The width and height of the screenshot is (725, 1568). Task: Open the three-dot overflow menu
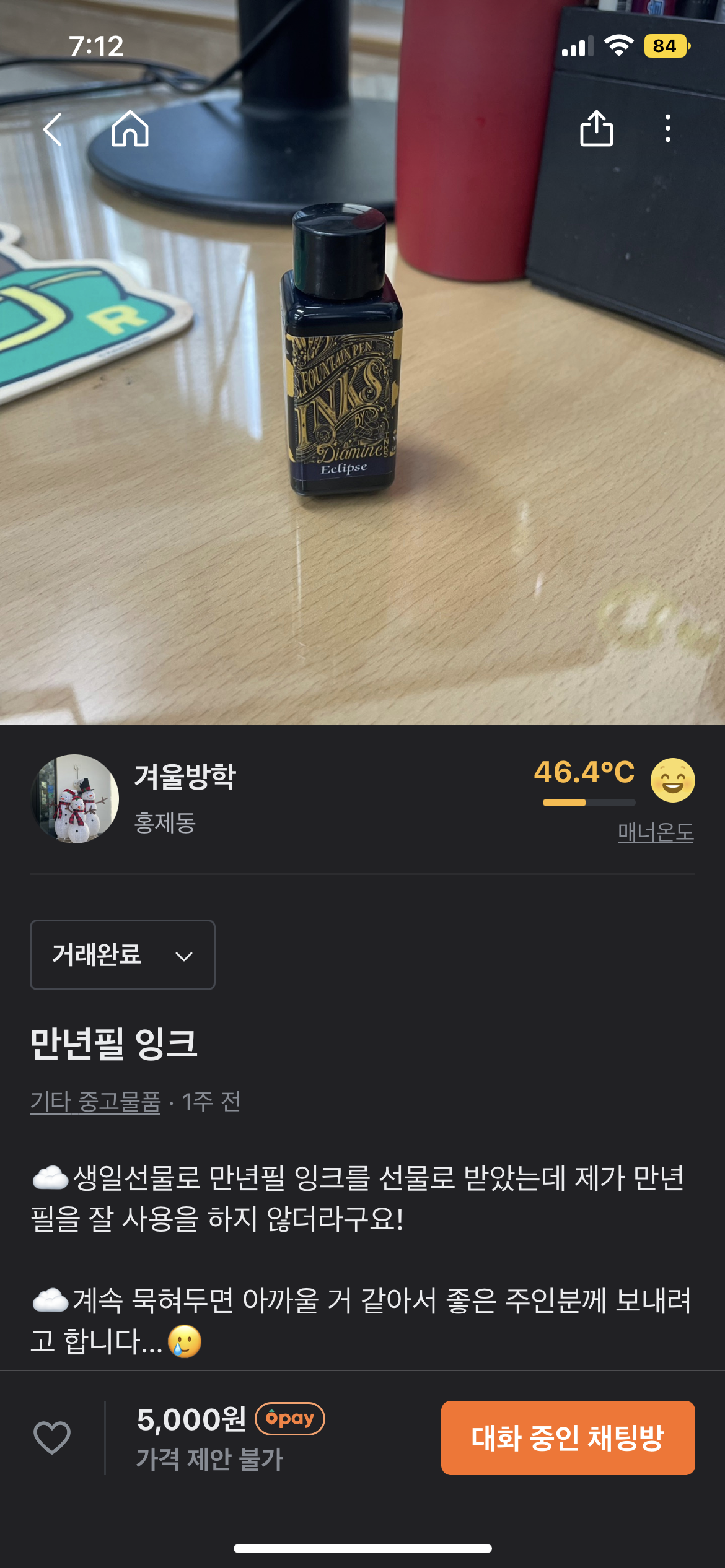(x=667, y=129)
